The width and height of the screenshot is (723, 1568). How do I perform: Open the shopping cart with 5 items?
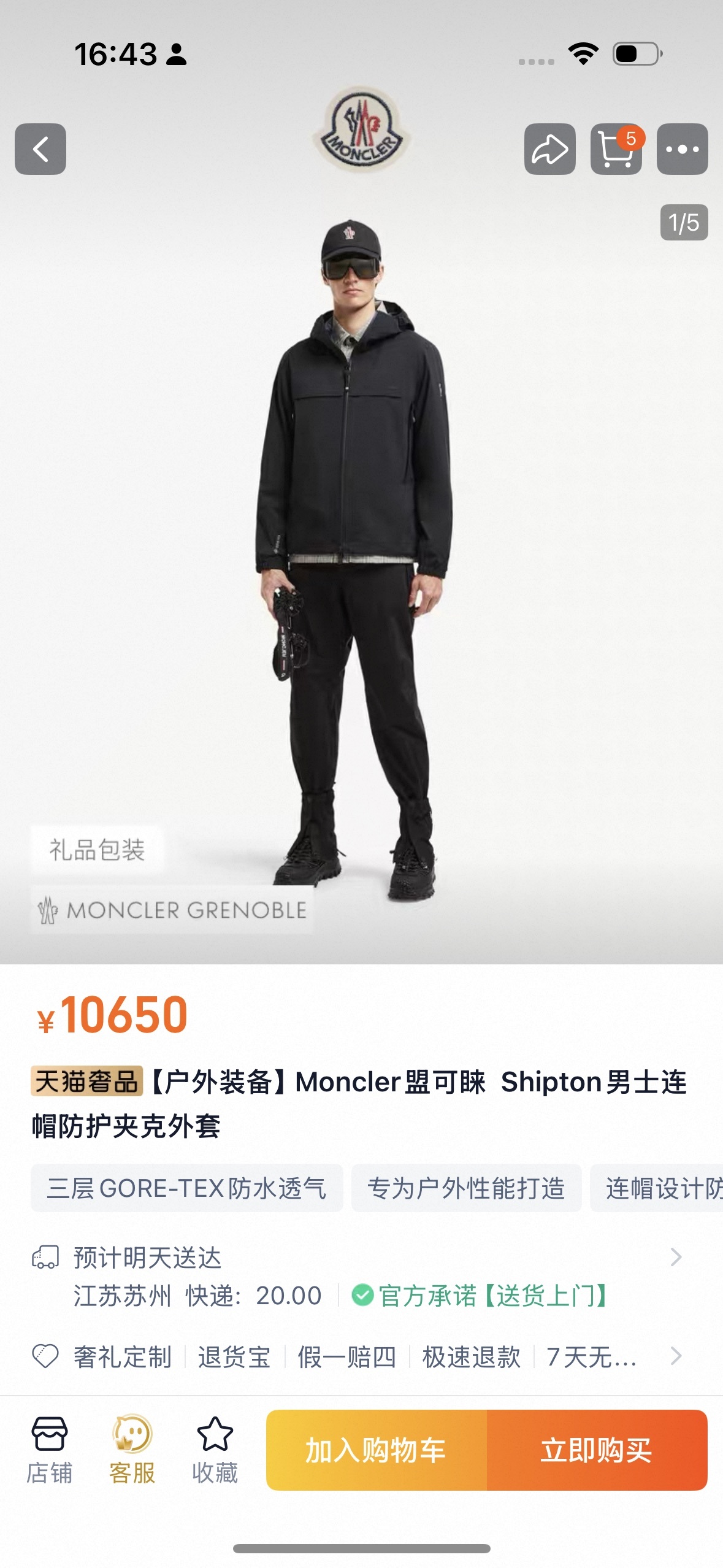click(616, 149)
